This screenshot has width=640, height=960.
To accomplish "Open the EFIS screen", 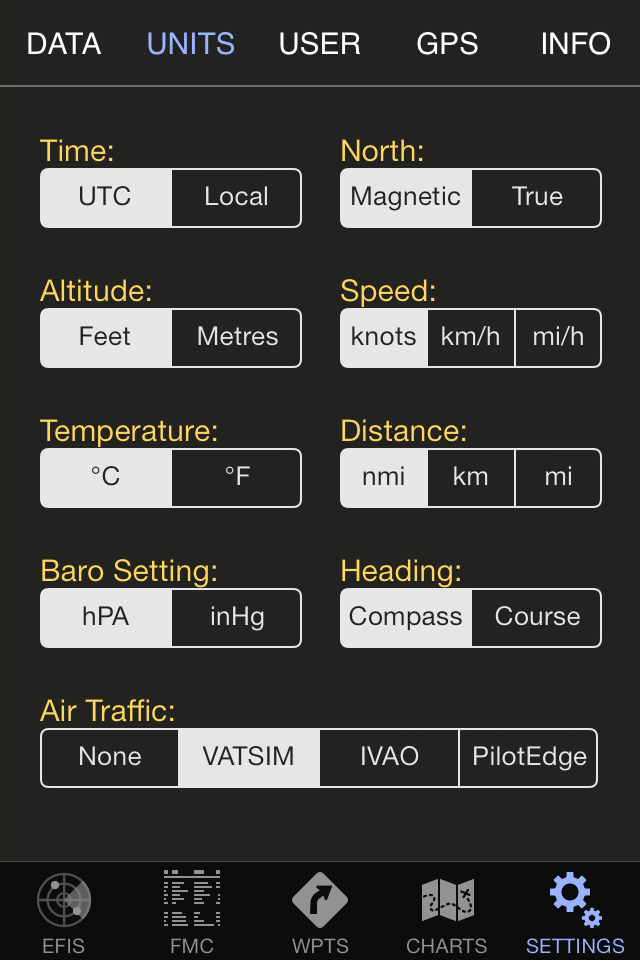I will click(64, 912).
